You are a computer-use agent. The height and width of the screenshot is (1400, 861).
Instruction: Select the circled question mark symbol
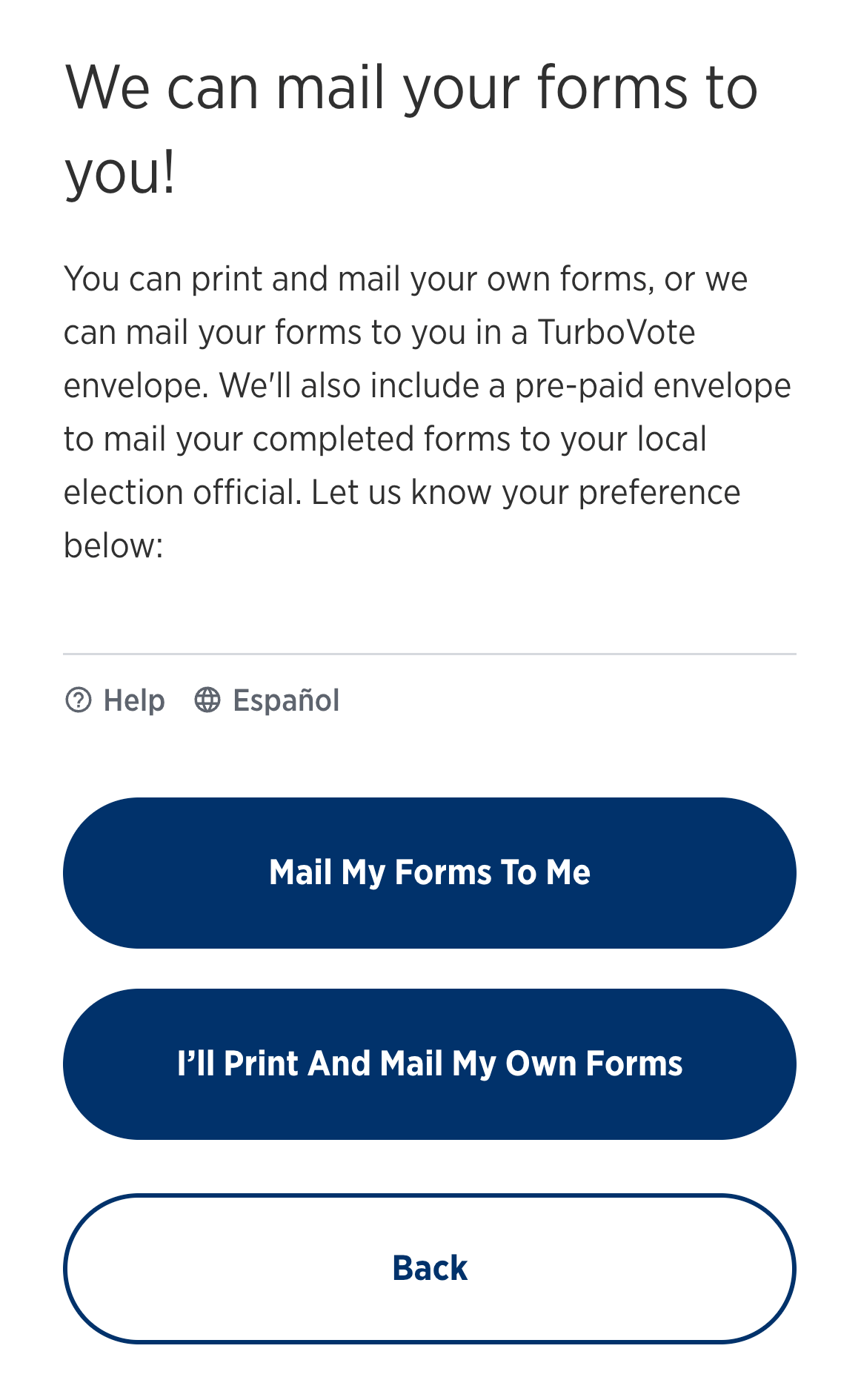point(79,700)
